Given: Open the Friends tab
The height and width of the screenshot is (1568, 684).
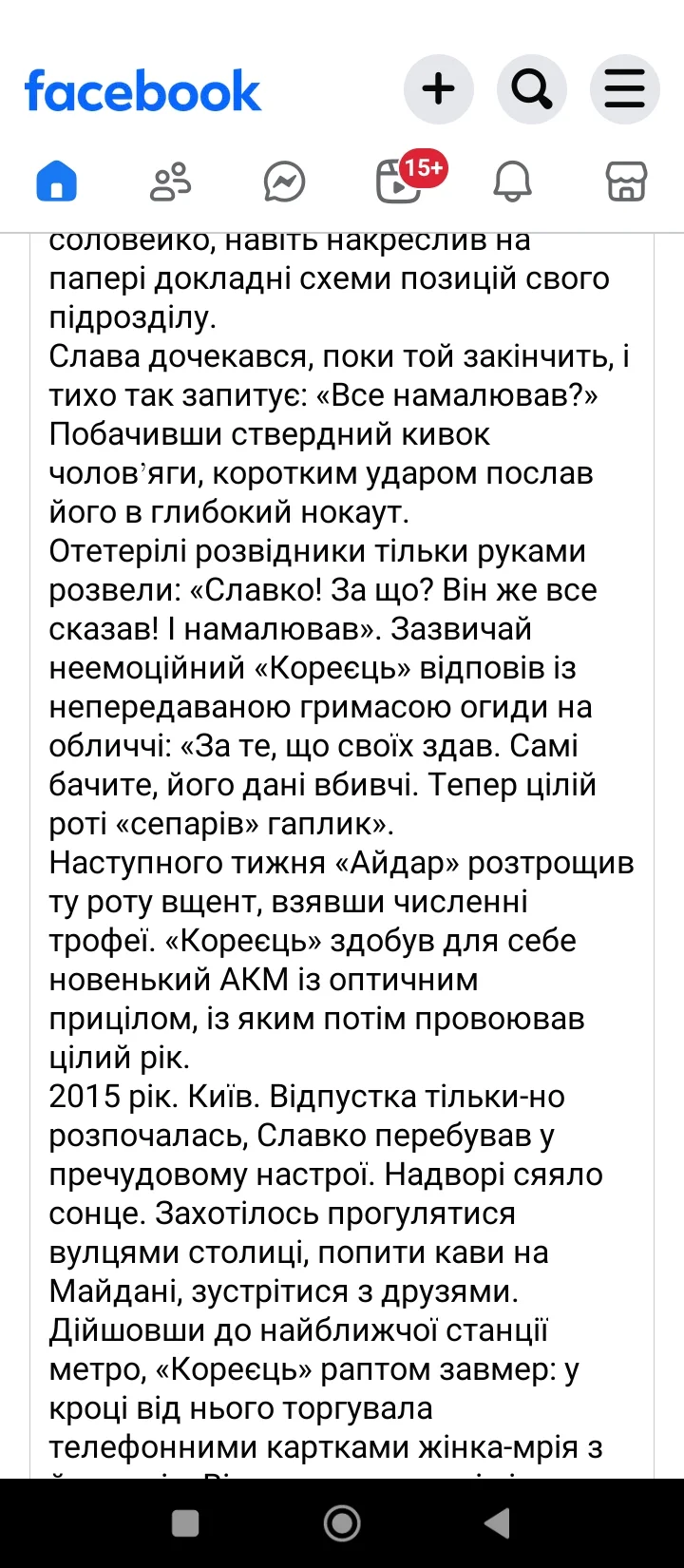Looking at the screenshot, I should pos(171,181).
